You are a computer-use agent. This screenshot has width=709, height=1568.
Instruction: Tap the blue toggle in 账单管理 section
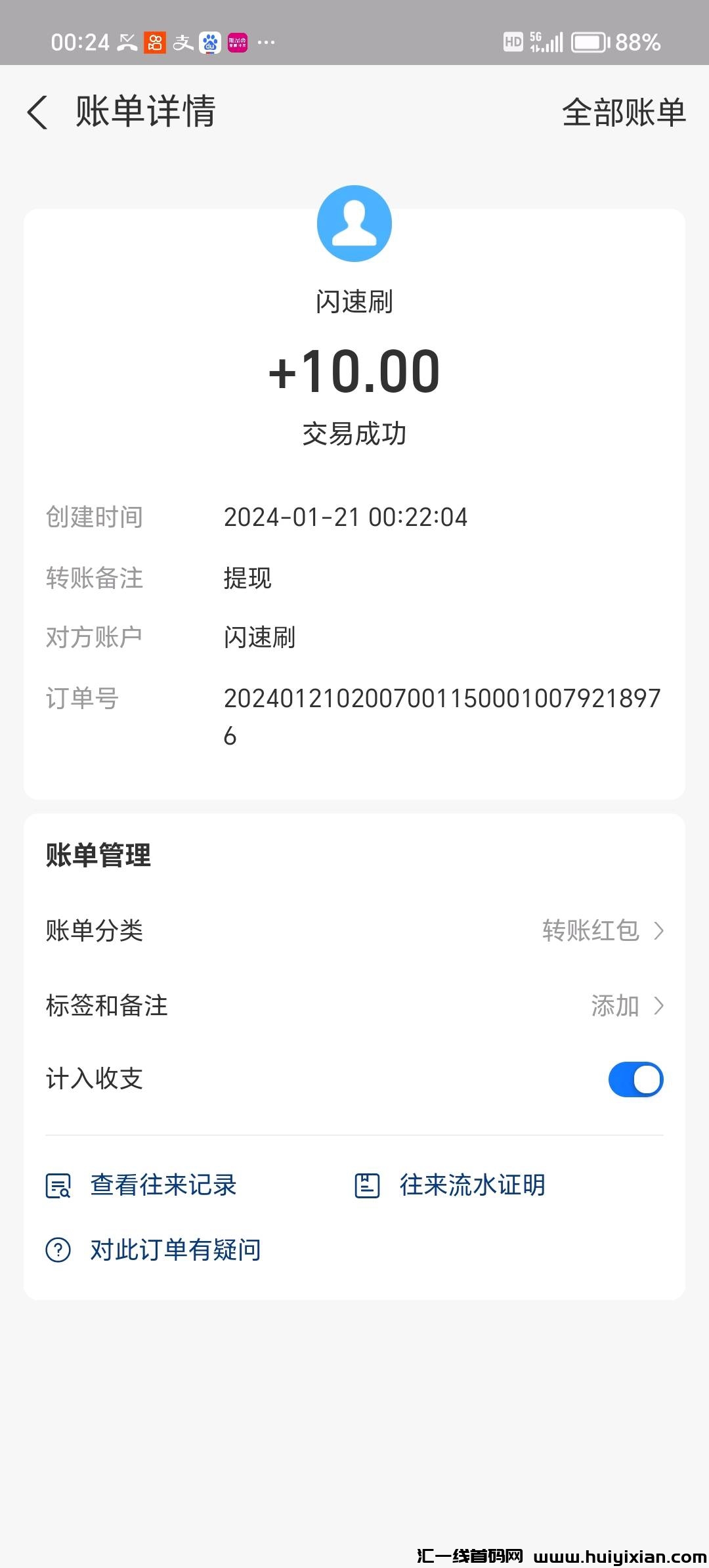click(x=634, y=1079)
